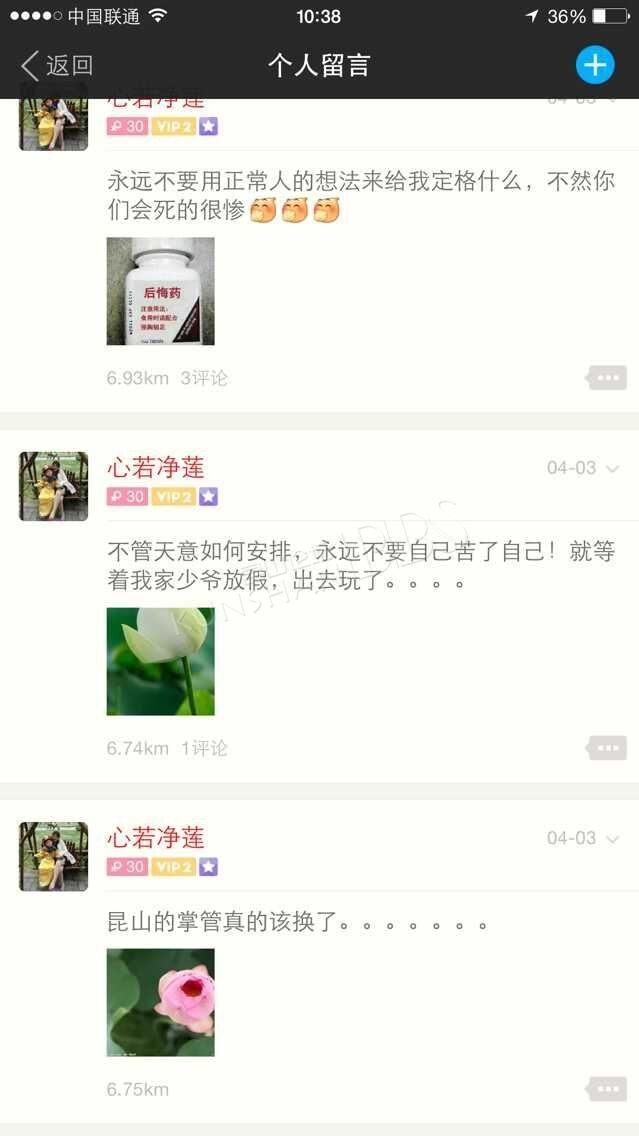
Task: View the 3评论 comments
Action: (204, 377)
